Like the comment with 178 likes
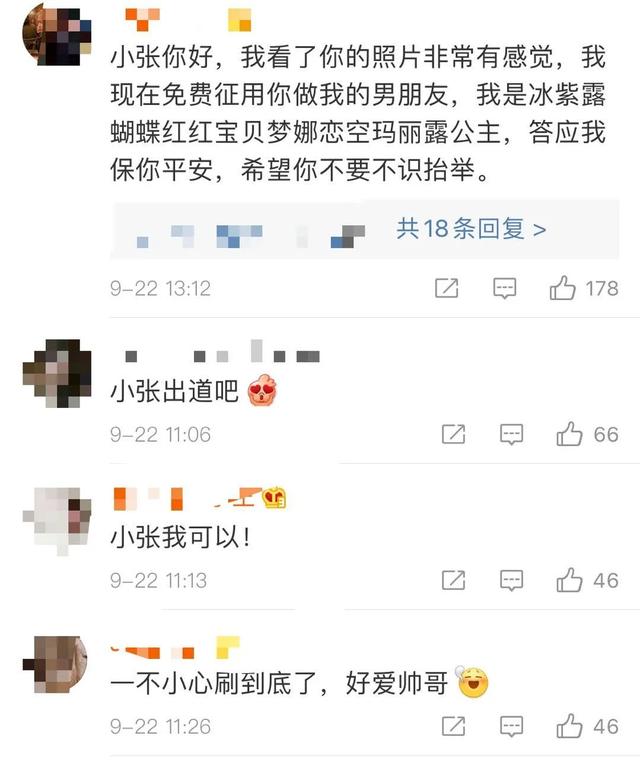Viewport: 640px width, 765px height. pos(564,289)
